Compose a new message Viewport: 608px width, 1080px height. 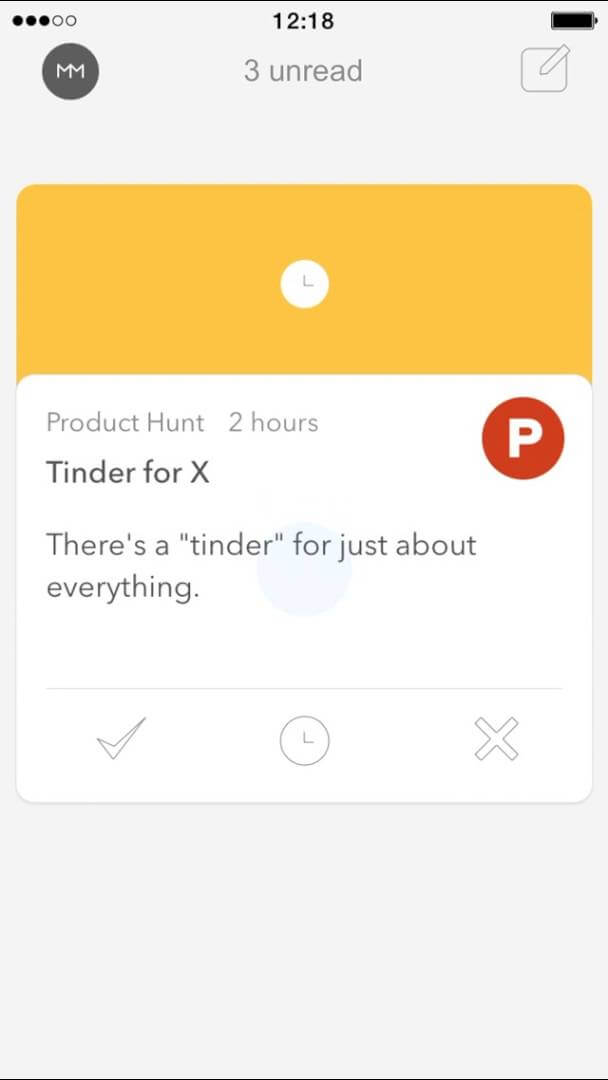[x=545, y=69]
